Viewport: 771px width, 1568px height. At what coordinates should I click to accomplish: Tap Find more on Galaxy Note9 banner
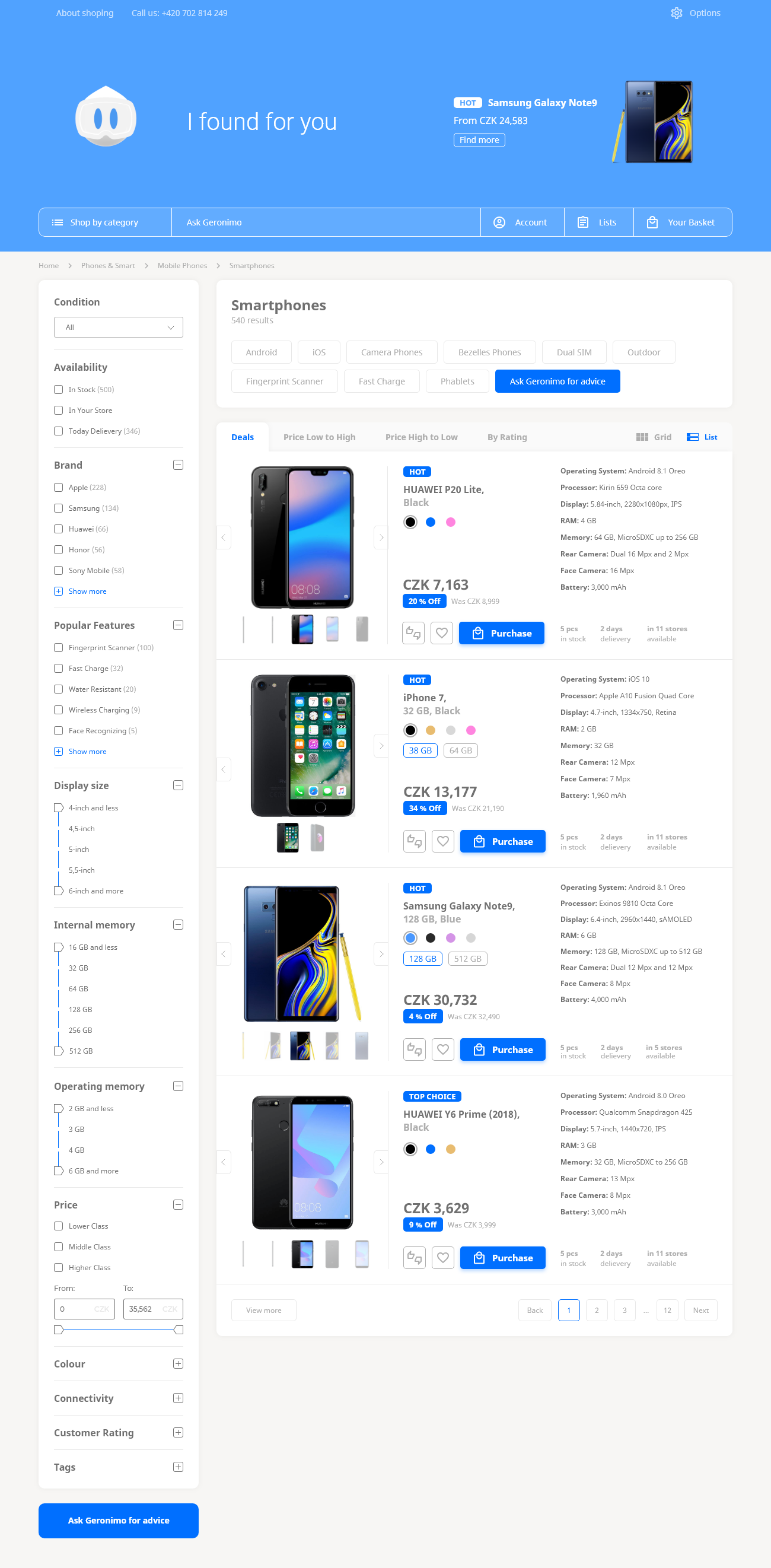(x=479, y=140)
